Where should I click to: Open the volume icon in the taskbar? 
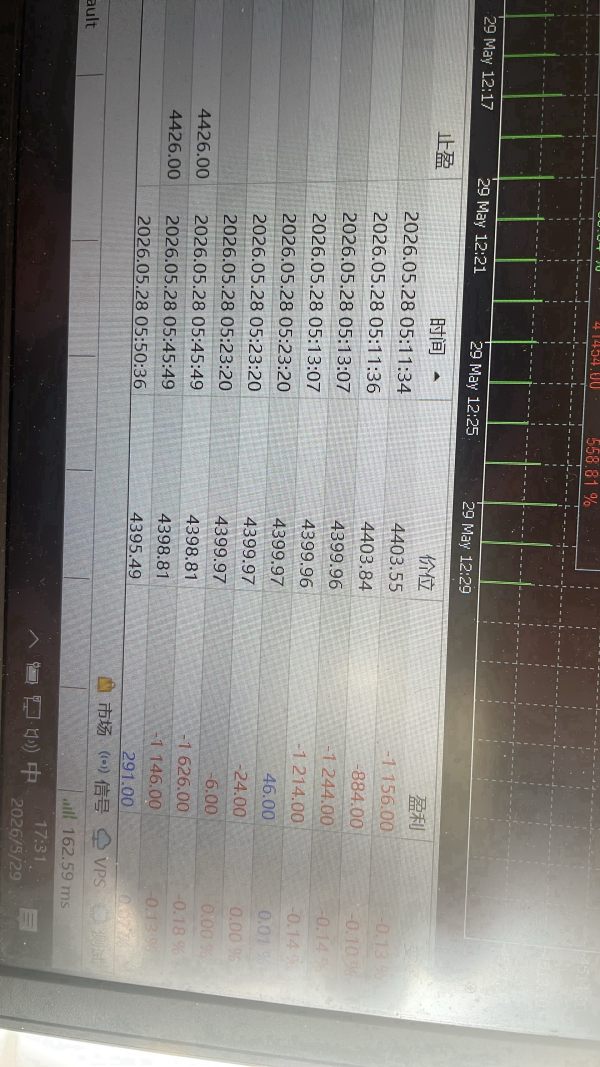[x=32, y=739]
